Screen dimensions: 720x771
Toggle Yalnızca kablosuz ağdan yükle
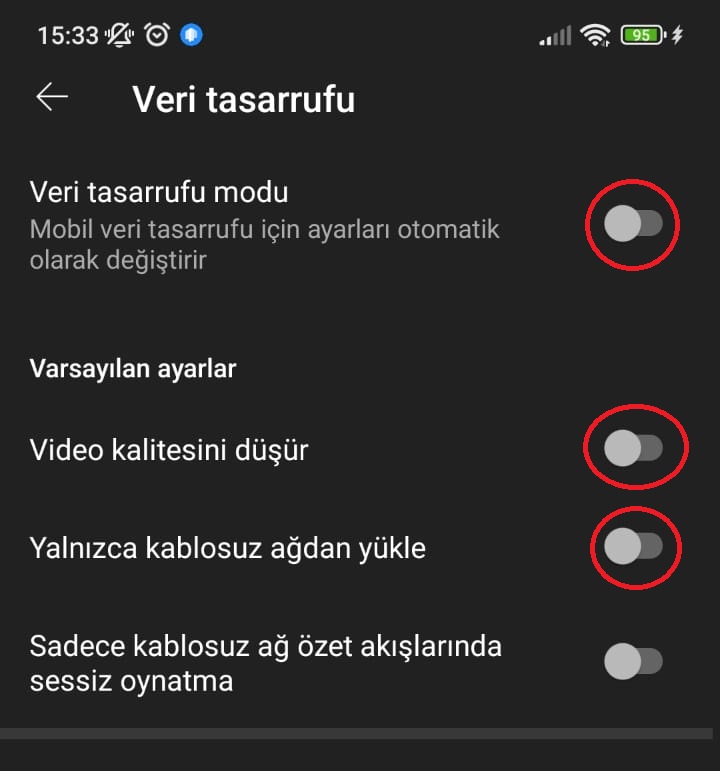tap(633, 546)
